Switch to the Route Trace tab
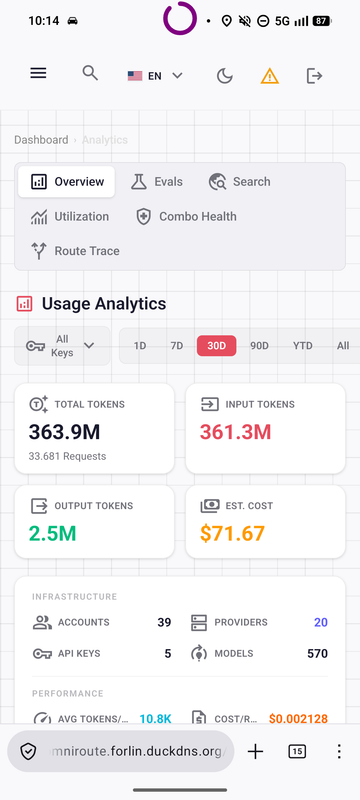The height and width of the screenshot is (800, 360). (75, 251)
